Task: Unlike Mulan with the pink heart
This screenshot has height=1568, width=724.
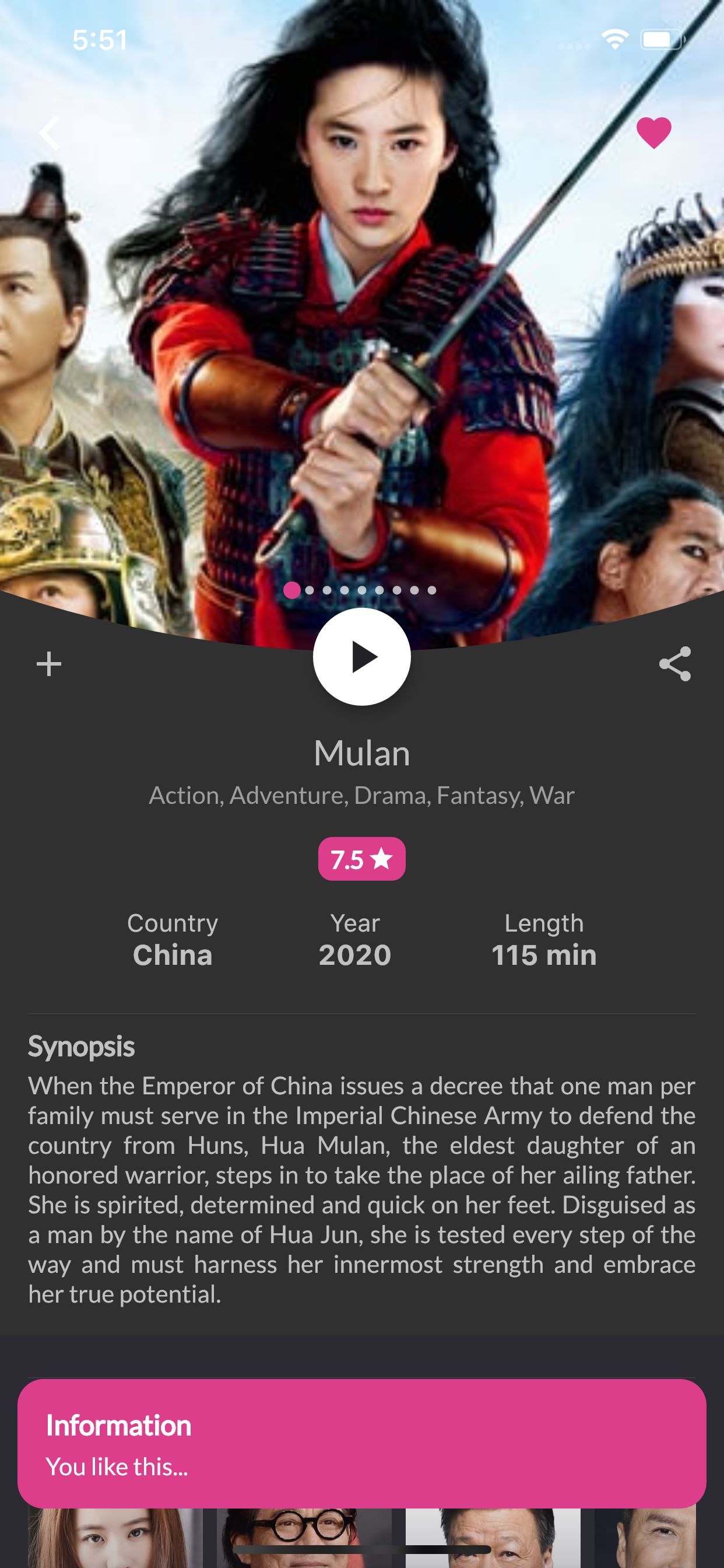Action: click(653, 132)
